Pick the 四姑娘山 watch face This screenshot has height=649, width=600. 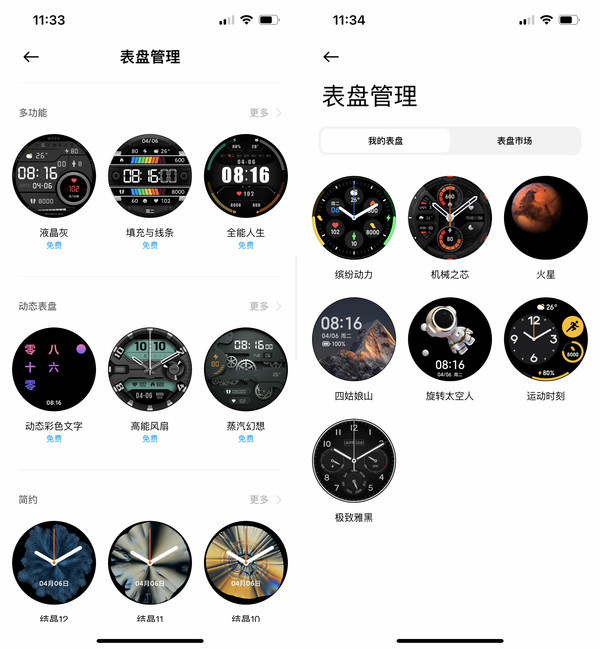pos(354,340)
